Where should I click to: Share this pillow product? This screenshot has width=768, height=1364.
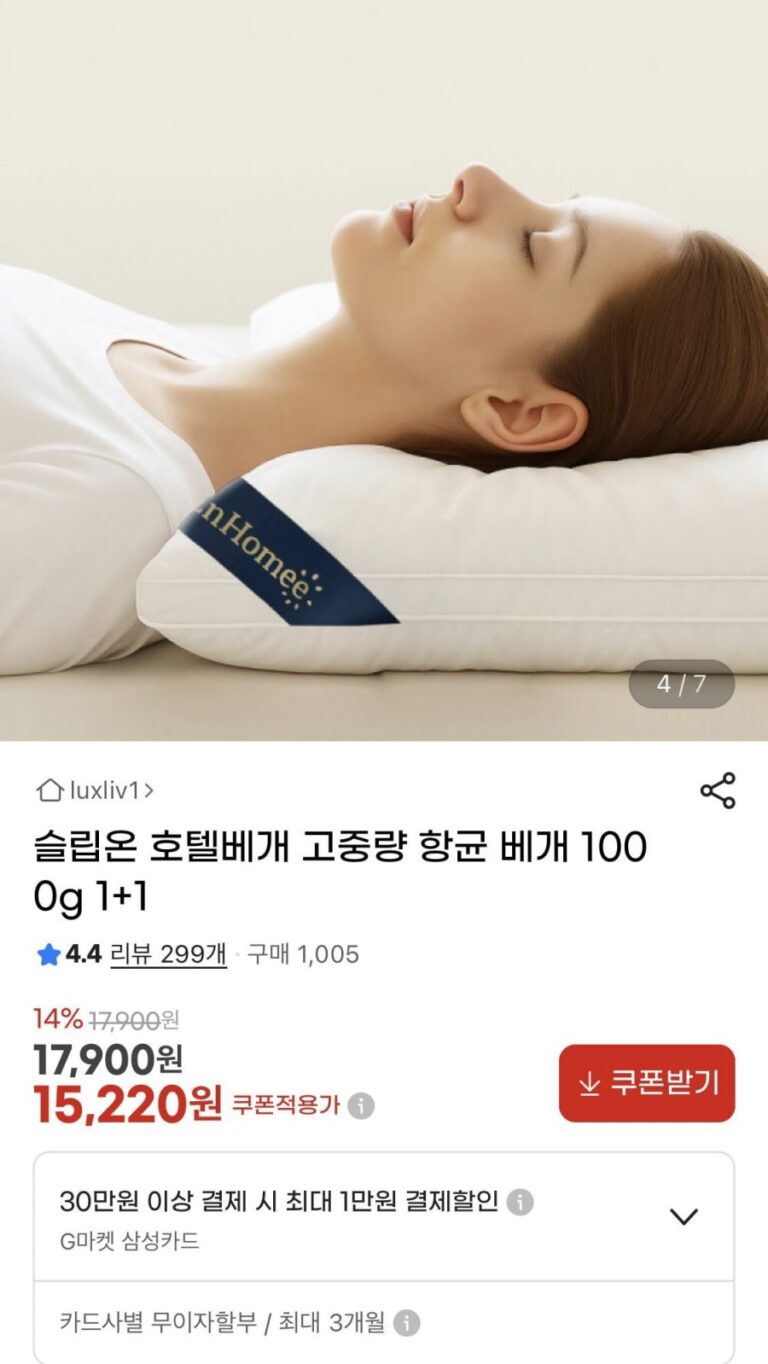point(717,790)
